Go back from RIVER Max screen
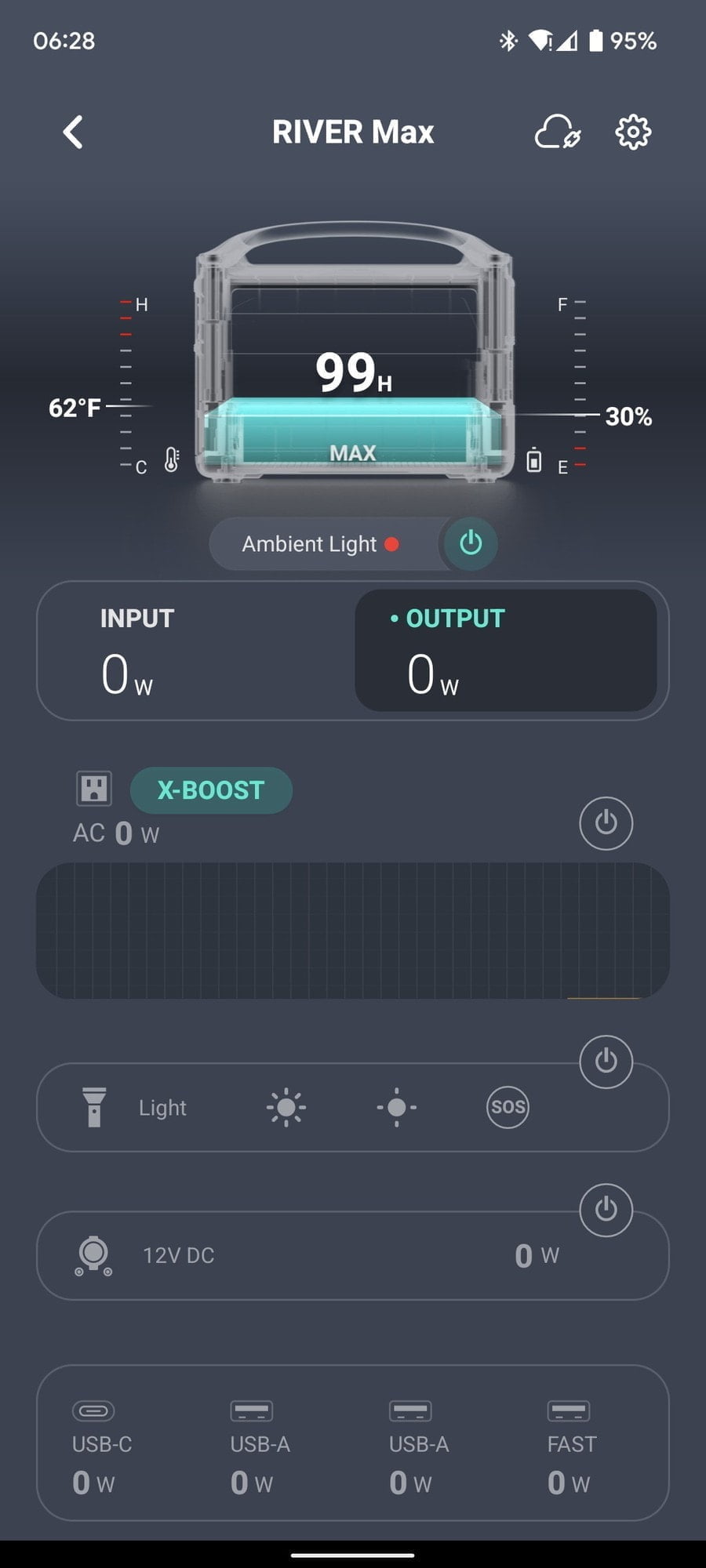Viewport: 706px width, 1568px height. 73,132
